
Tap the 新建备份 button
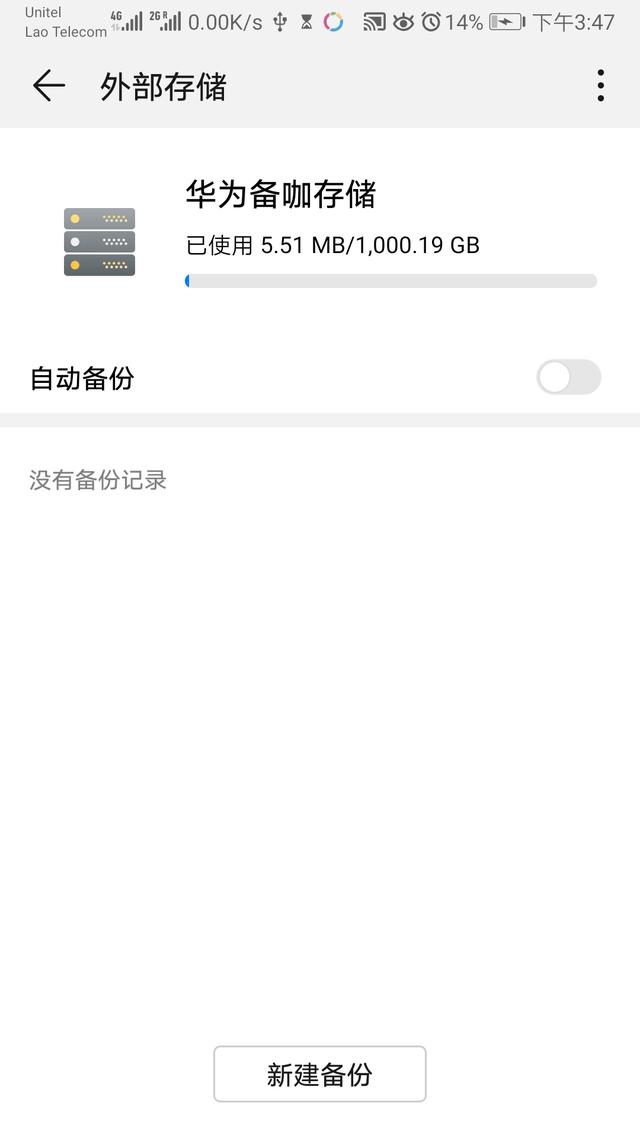(320, 1074)
